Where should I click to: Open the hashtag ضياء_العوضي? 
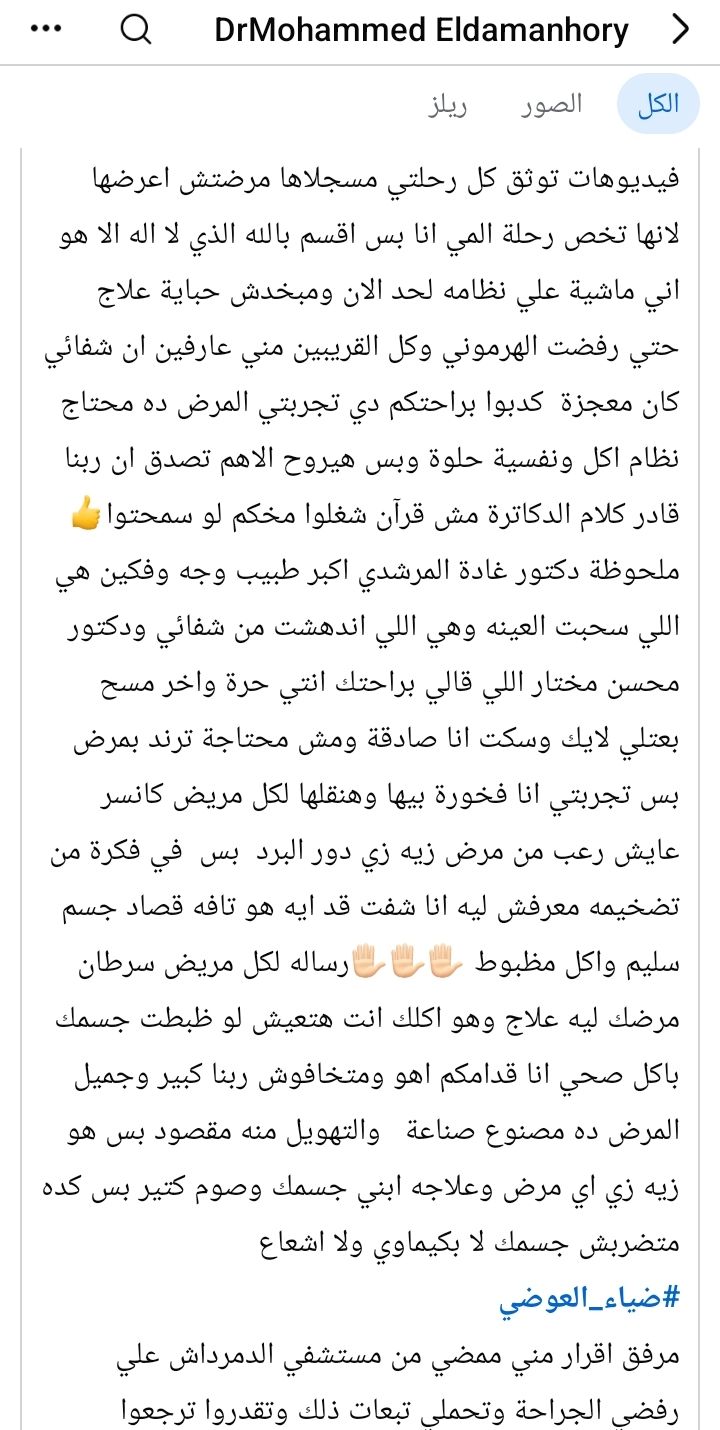pyautogui.click(x=590, y=1298)
